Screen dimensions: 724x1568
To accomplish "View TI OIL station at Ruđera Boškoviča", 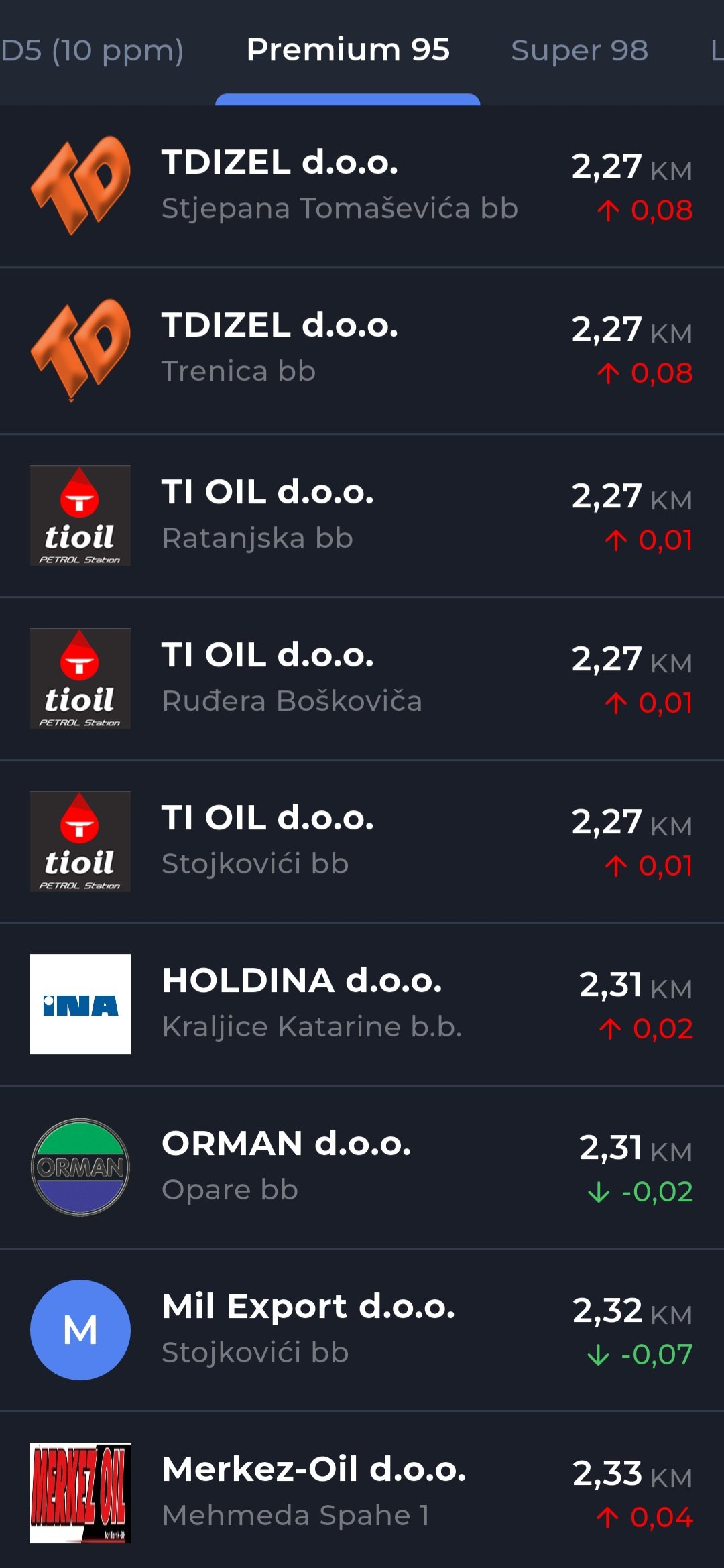I will point(362,678).
